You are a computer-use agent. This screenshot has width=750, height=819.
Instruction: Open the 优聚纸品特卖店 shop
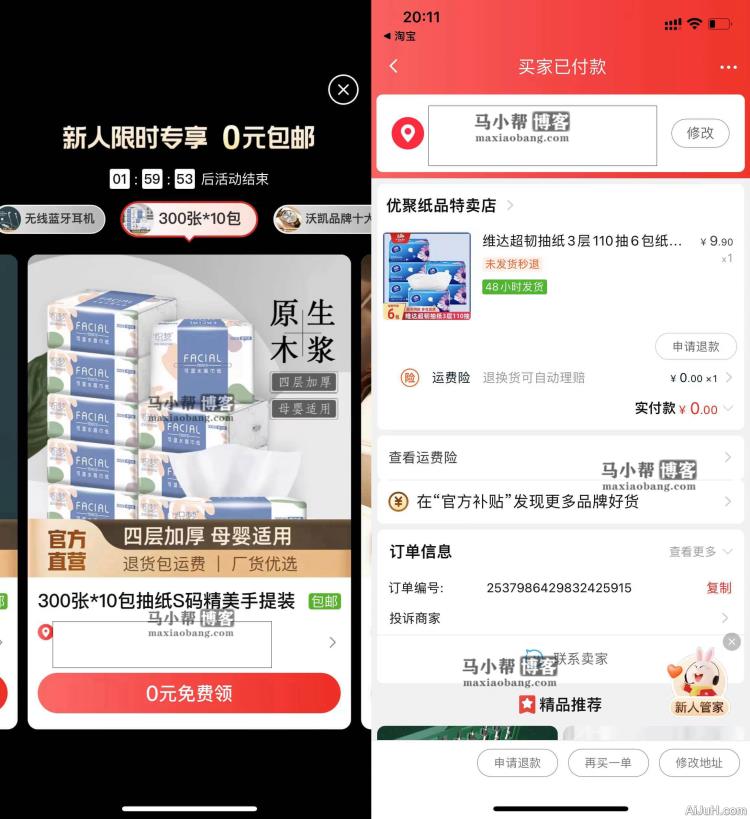[441, 205]
